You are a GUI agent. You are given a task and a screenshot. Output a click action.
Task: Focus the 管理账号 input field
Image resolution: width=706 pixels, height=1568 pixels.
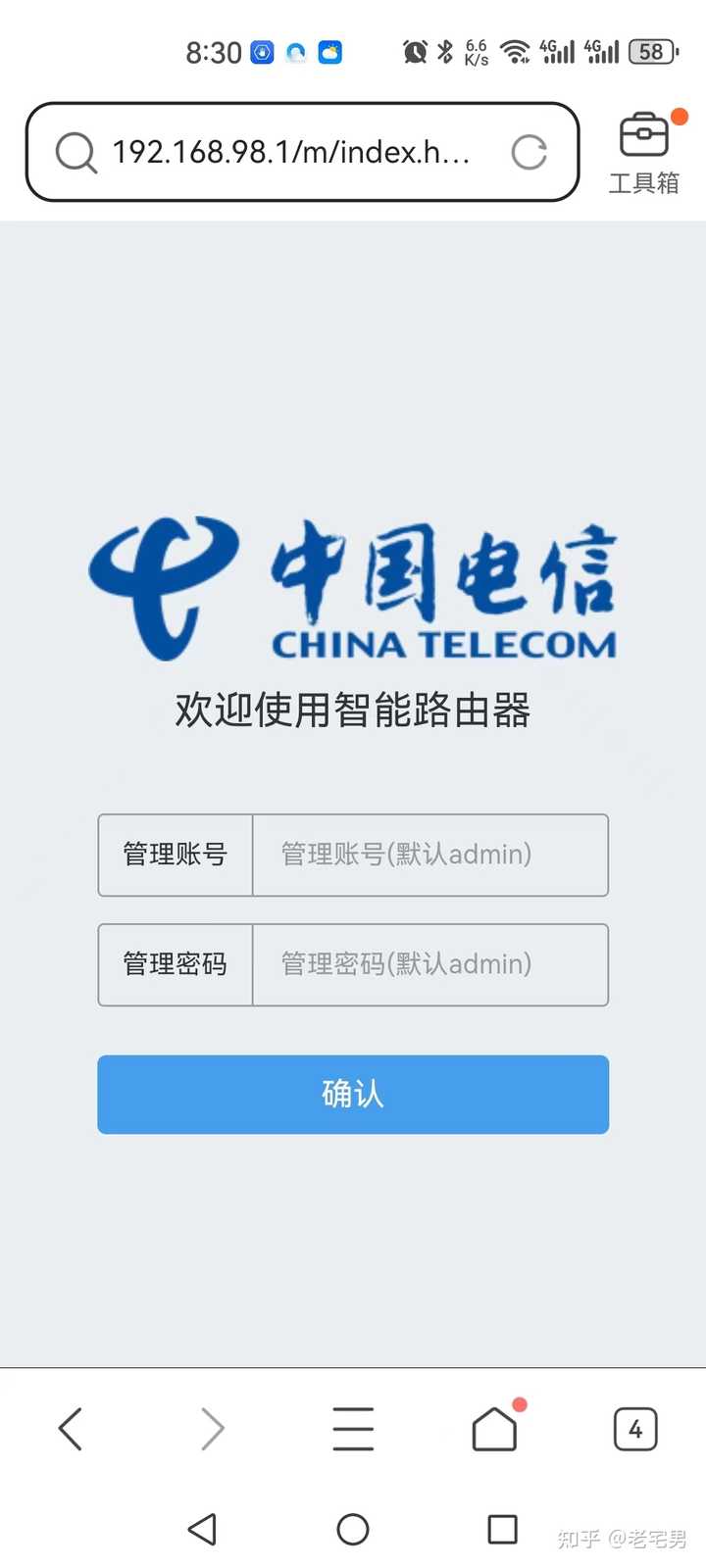tap(429, 855)
